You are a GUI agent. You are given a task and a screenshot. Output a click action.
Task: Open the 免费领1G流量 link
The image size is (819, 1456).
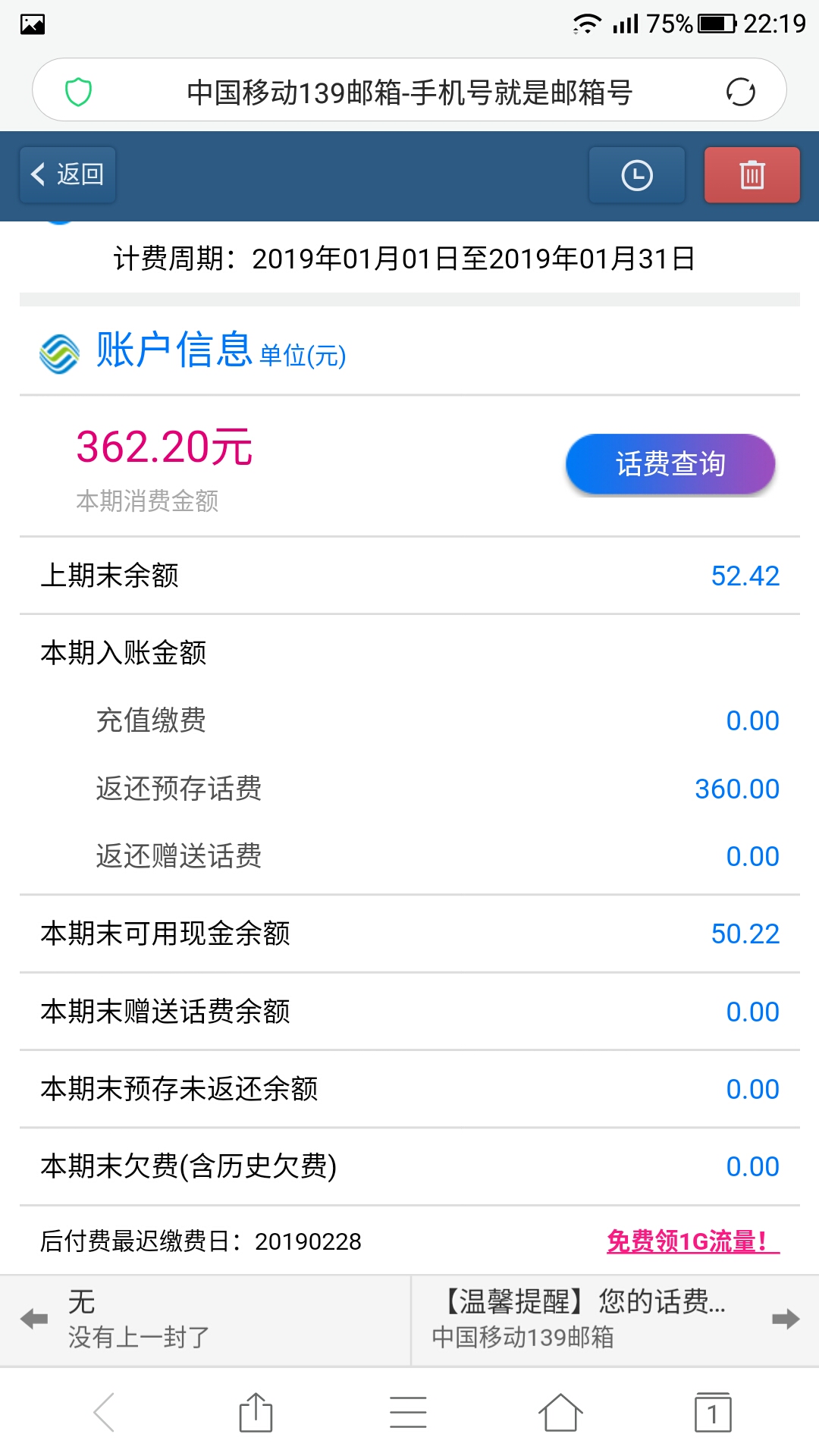693,1241
